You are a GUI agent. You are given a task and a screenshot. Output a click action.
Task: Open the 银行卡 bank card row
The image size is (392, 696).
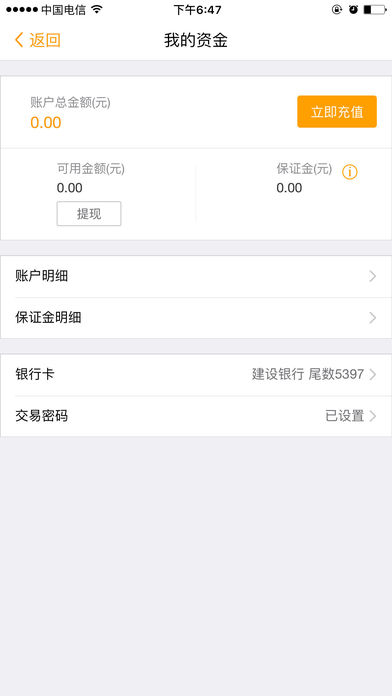(x=196, y=375)
